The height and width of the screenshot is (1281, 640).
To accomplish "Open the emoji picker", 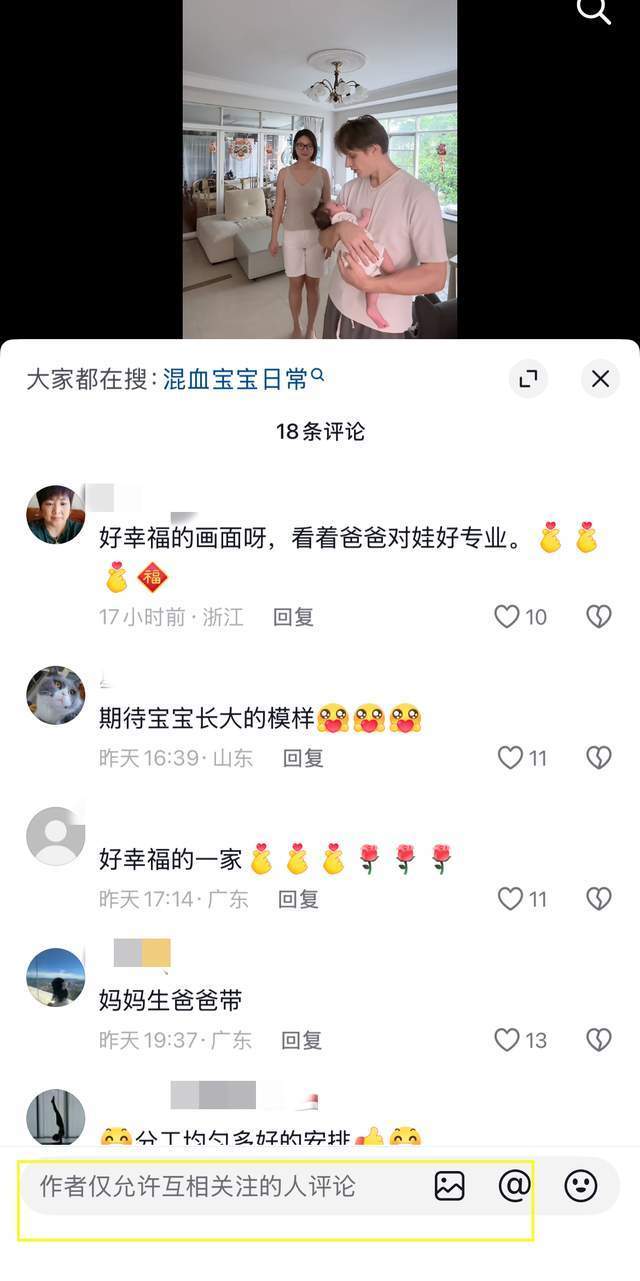I will coord(580,1186).
